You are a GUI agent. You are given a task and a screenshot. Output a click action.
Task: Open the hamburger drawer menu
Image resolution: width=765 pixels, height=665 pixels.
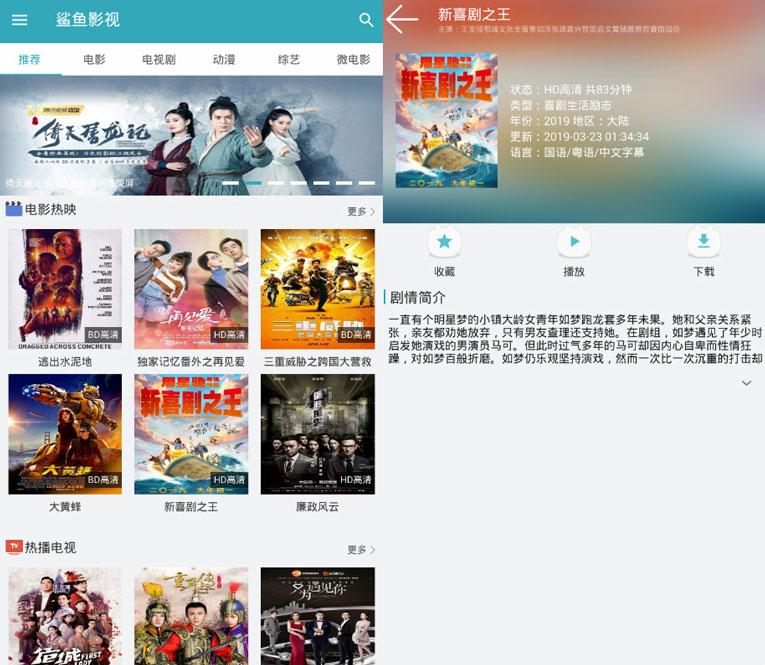pos(20,20)
